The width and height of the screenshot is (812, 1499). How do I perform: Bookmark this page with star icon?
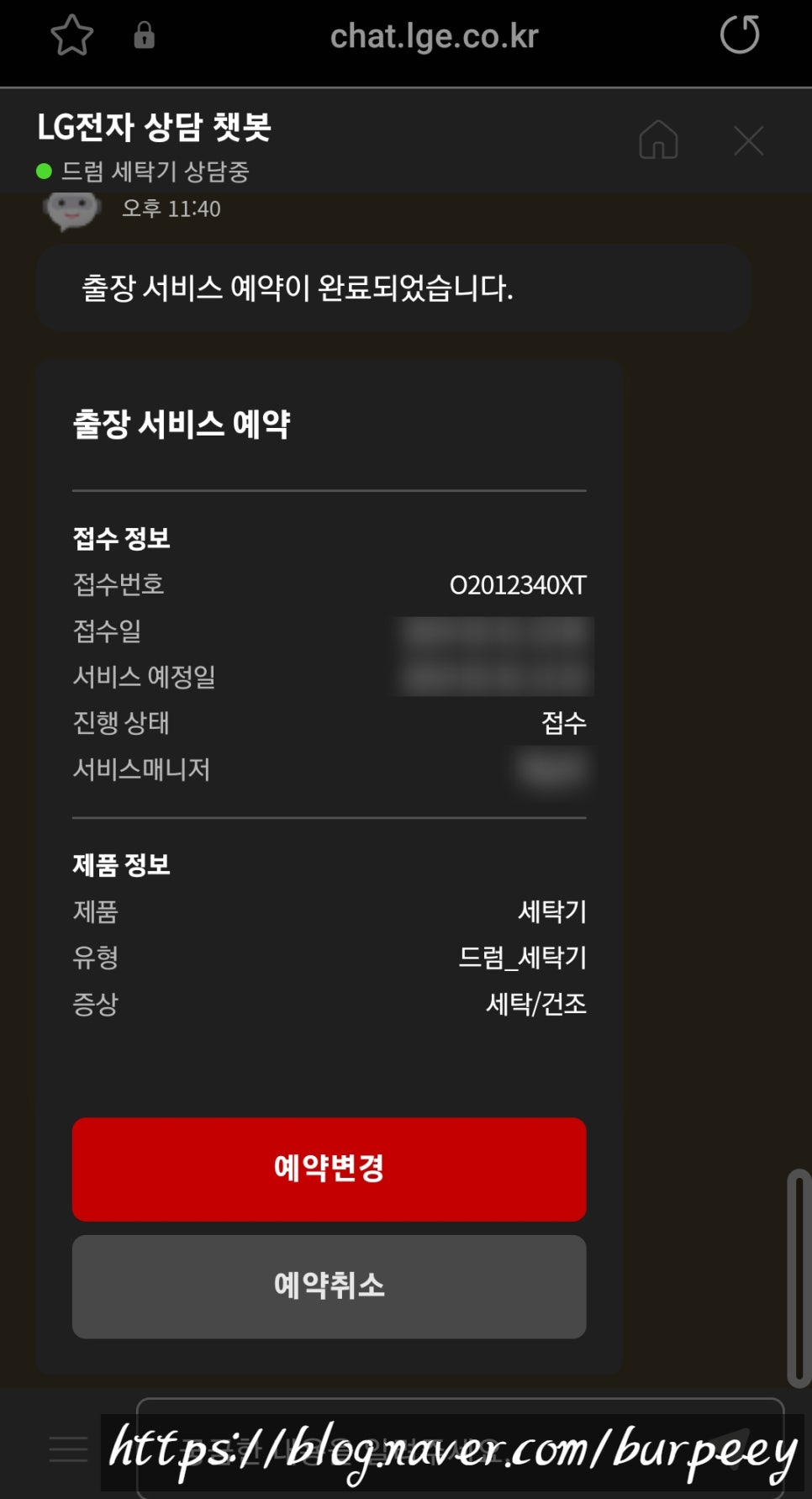71,36
